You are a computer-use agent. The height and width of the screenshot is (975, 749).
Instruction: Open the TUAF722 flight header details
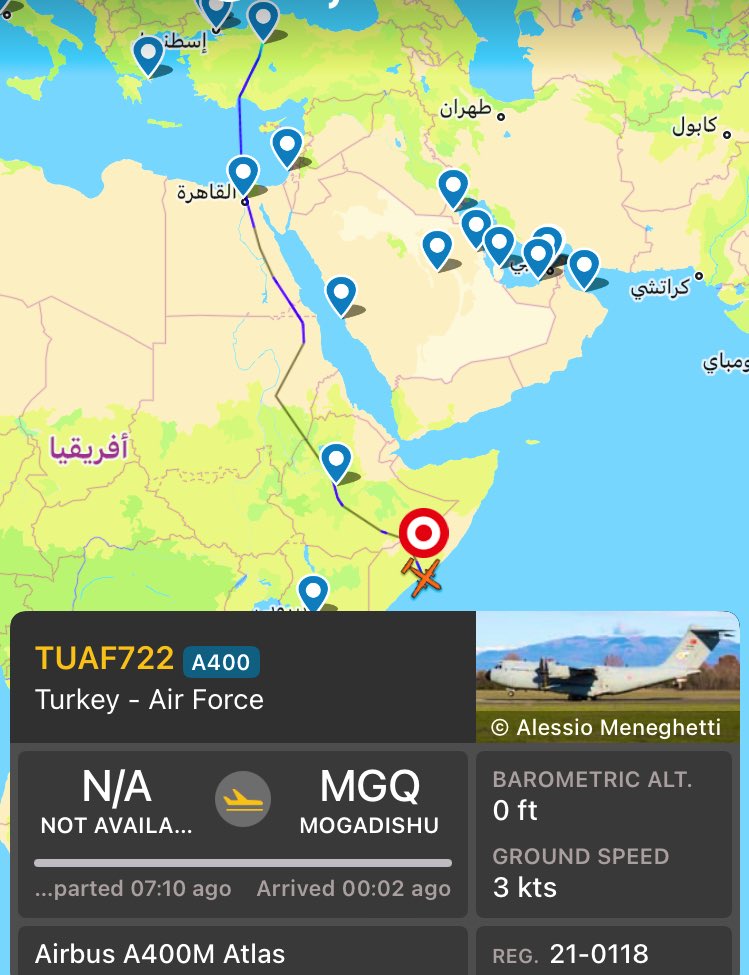[x=240, y=678]
